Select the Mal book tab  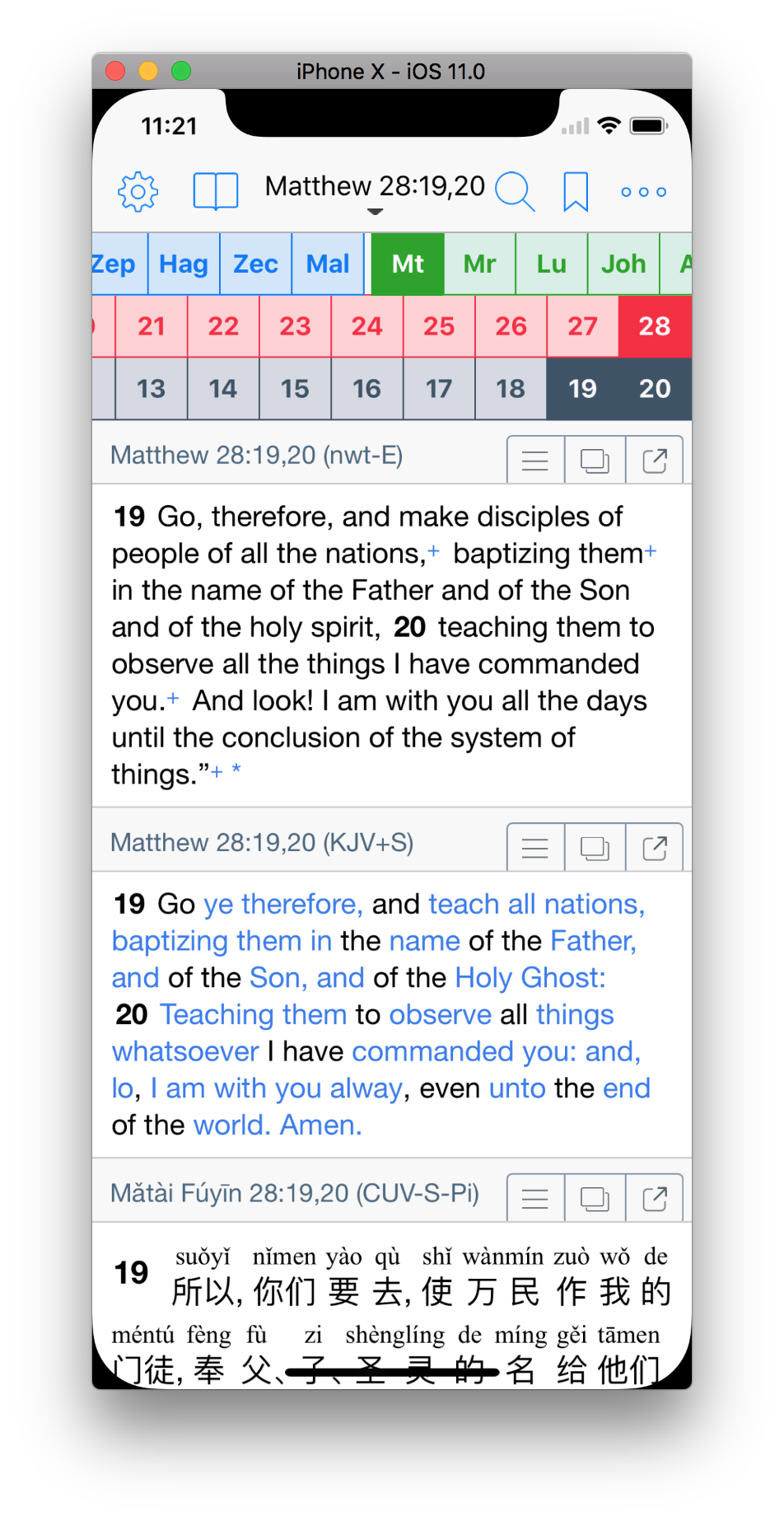[328, 264]
